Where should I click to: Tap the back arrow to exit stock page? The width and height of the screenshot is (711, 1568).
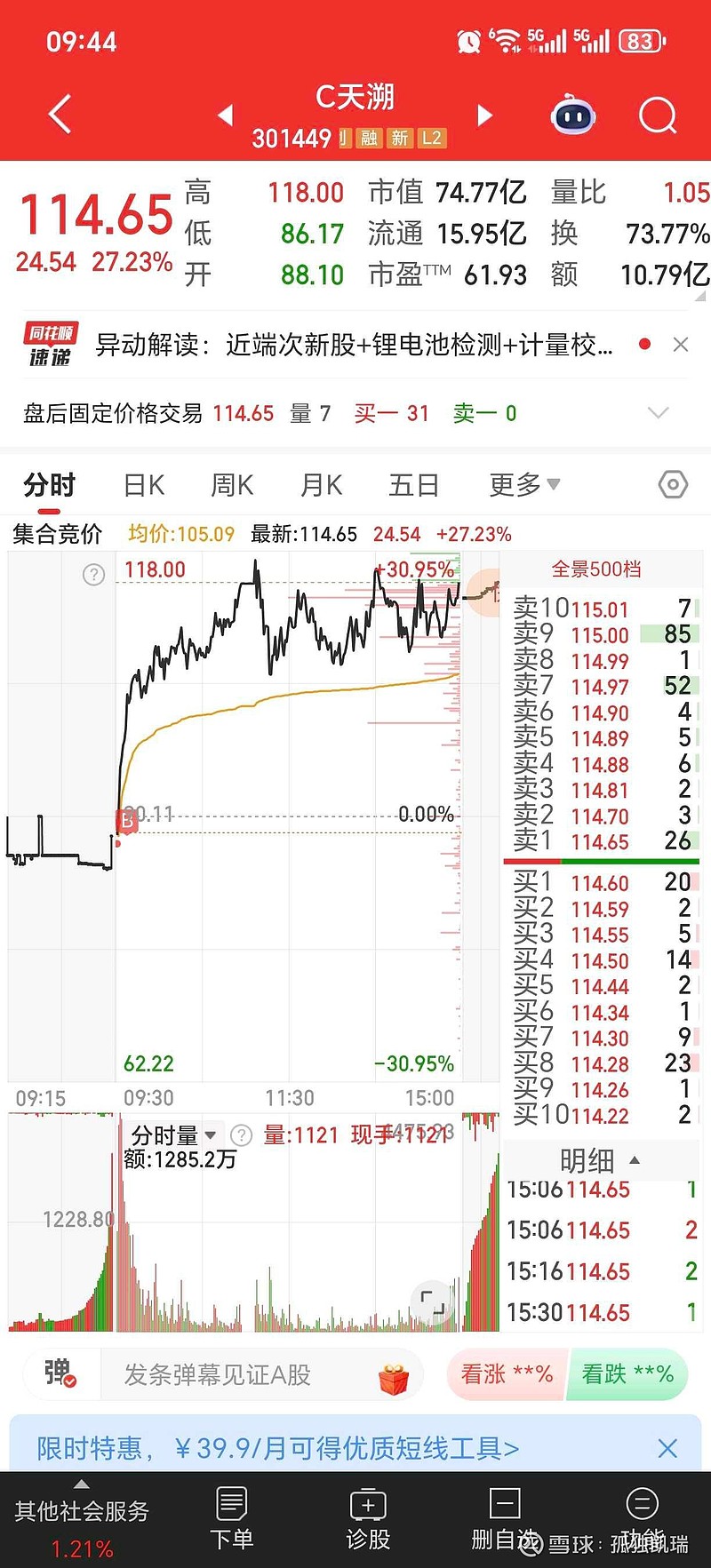59,115
